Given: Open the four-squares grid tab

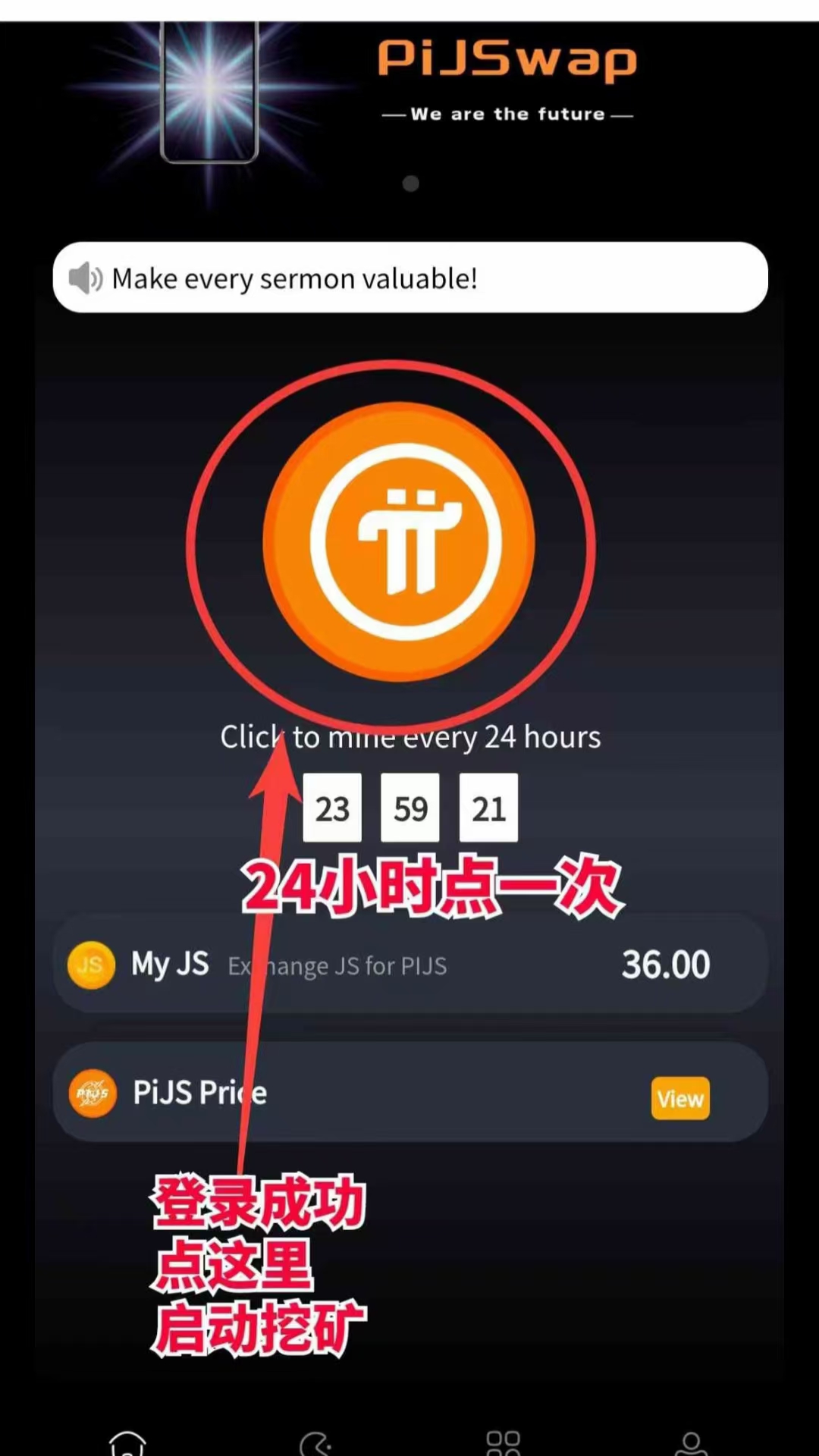Looking at the screenshot, I should pyautogui.click(x=503, y=1442).
